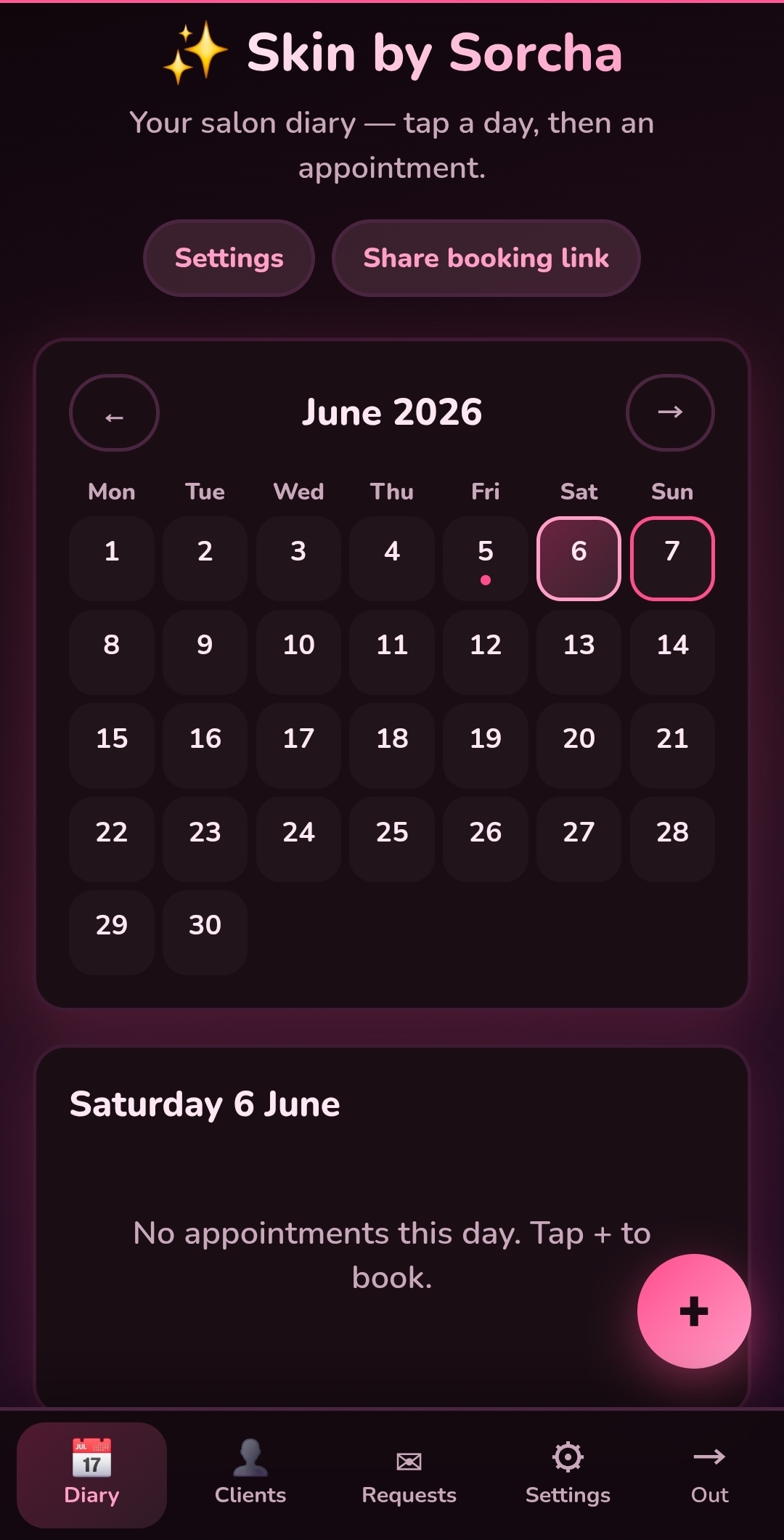The image size is (784, 1540).
Task: Tap Share booking link
Action: (486, 258)
